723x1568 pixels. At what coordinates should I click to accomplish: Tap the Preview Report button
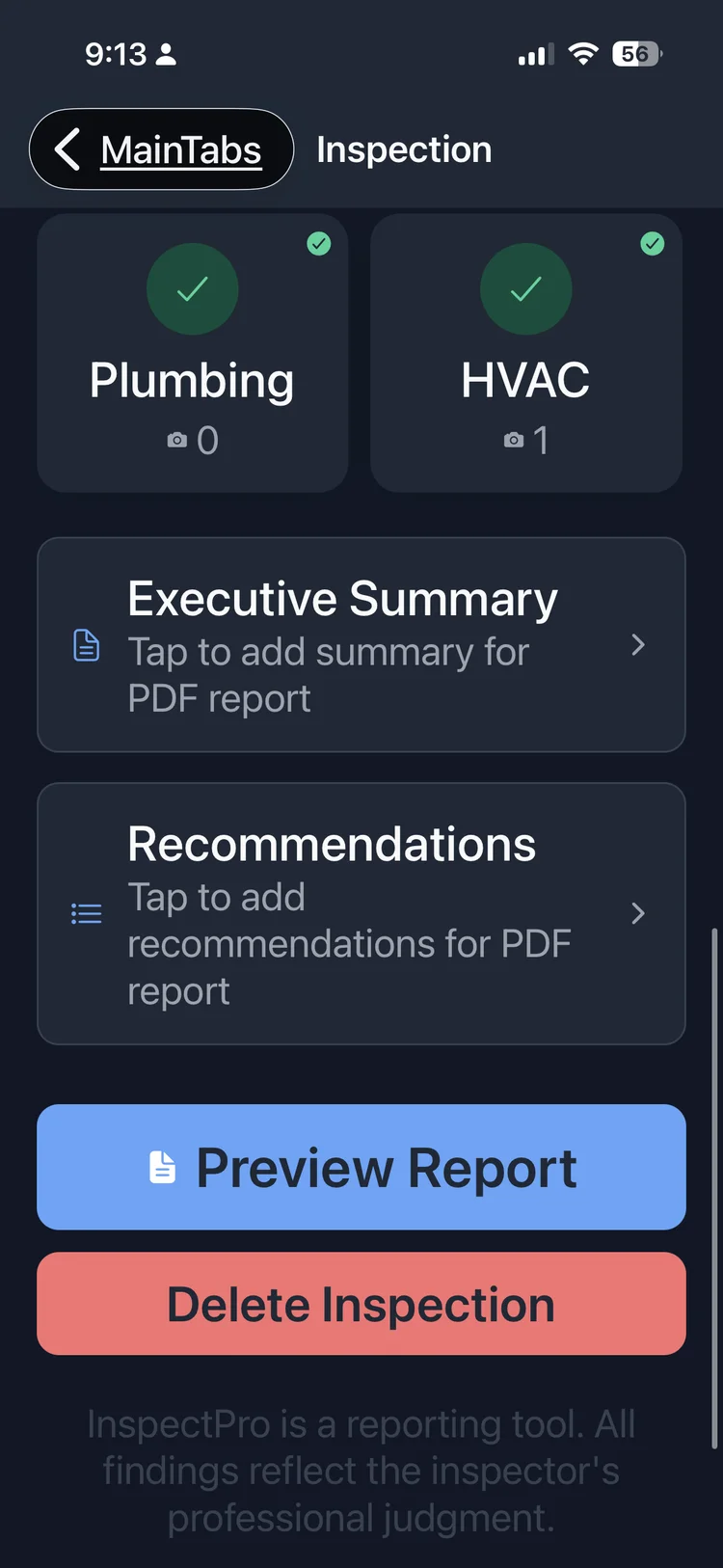click(361, 1167)
